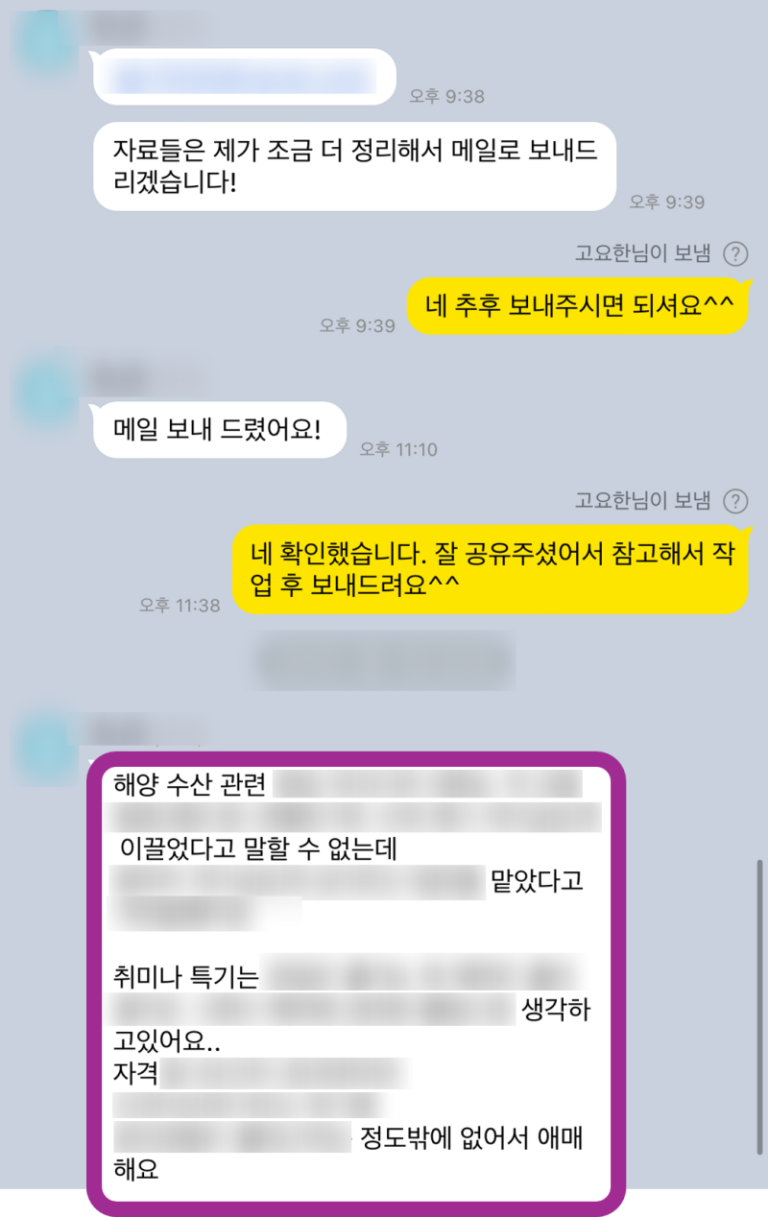Open the help icon above the '네 추후 보내주시면 되셔요^^' message
The height and width of the screenshot is (1217, 768).
736,253
